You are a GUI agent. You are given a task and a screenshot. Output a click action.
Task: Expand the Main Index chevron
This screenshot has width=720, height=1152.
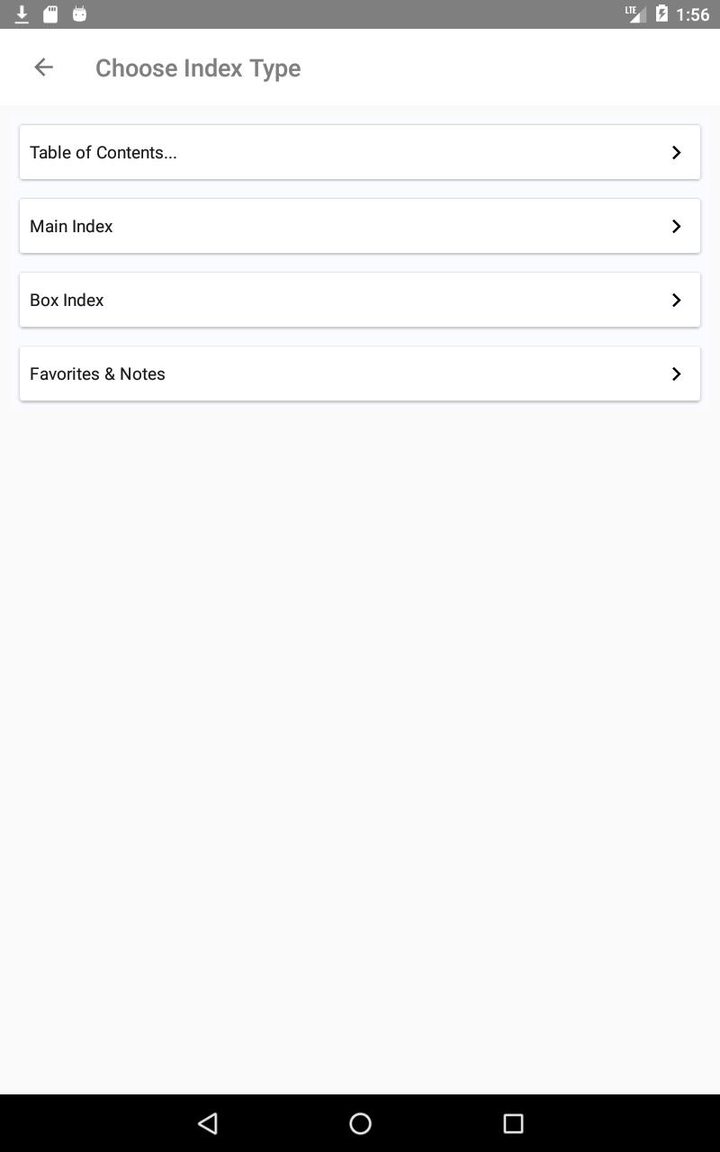coord(676,226)
